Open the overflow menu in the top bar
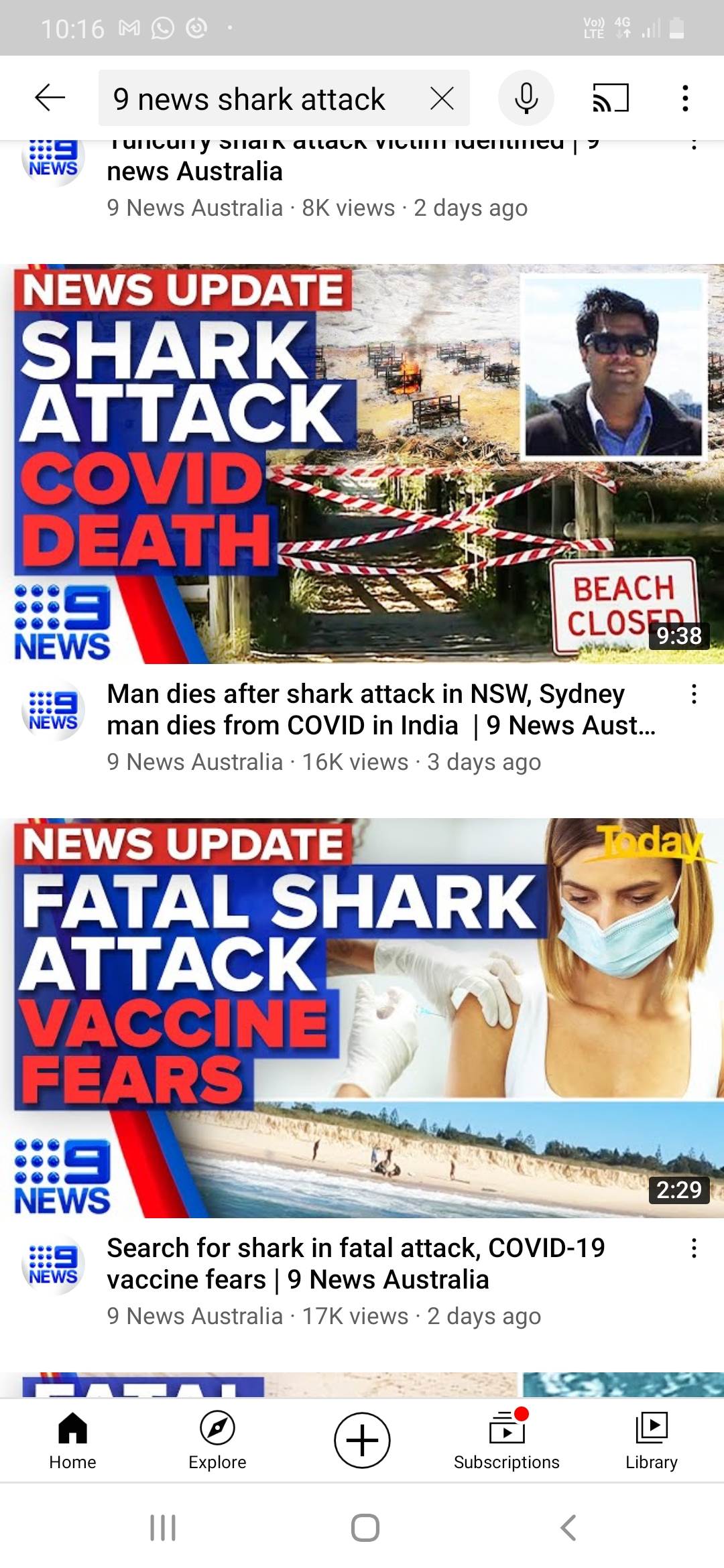This screenshot has height=1568, width=724. [x=684, y=99]
